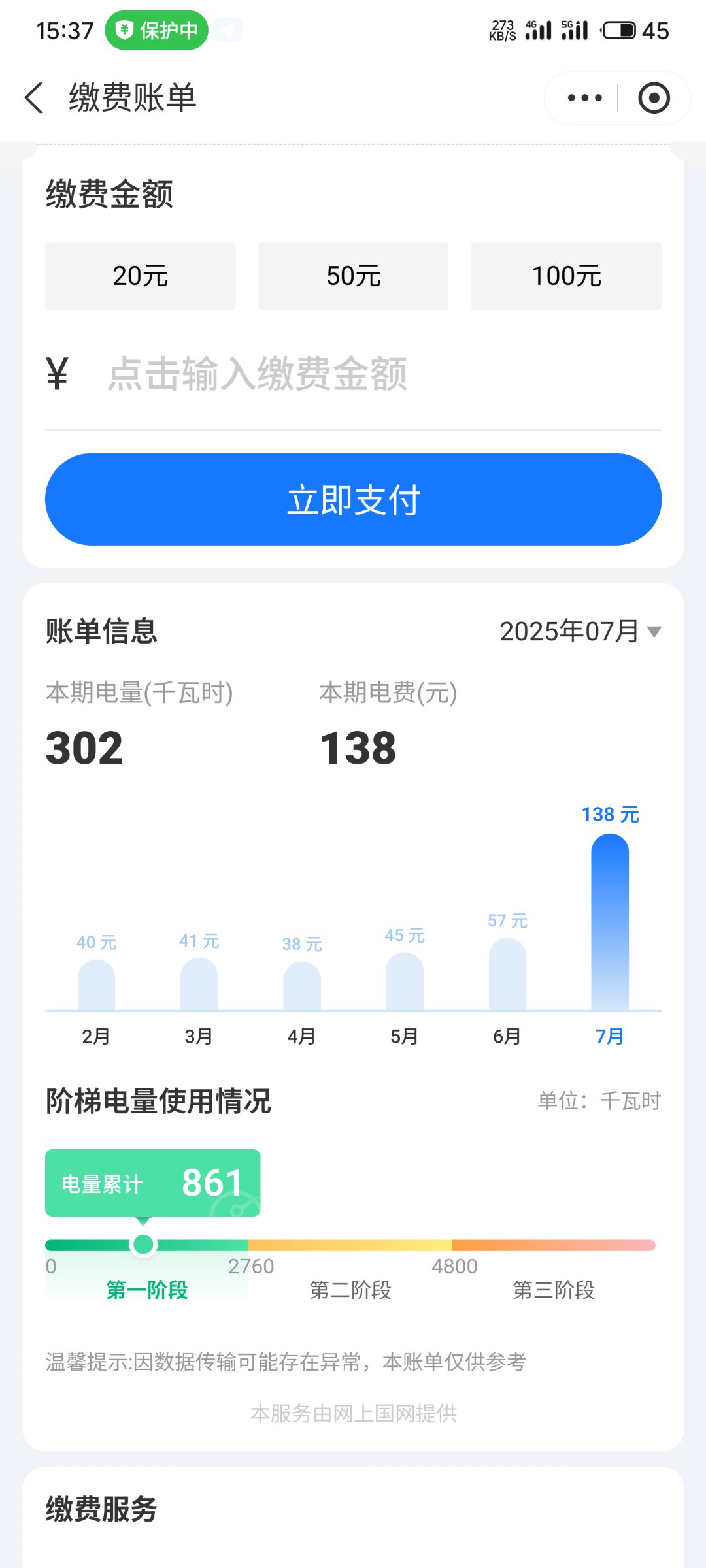Image resolution: width=706 pixels, height=1568 pixels.
Task: Select the 4月 bar in the chart
Action: click(x=302, y=986)
